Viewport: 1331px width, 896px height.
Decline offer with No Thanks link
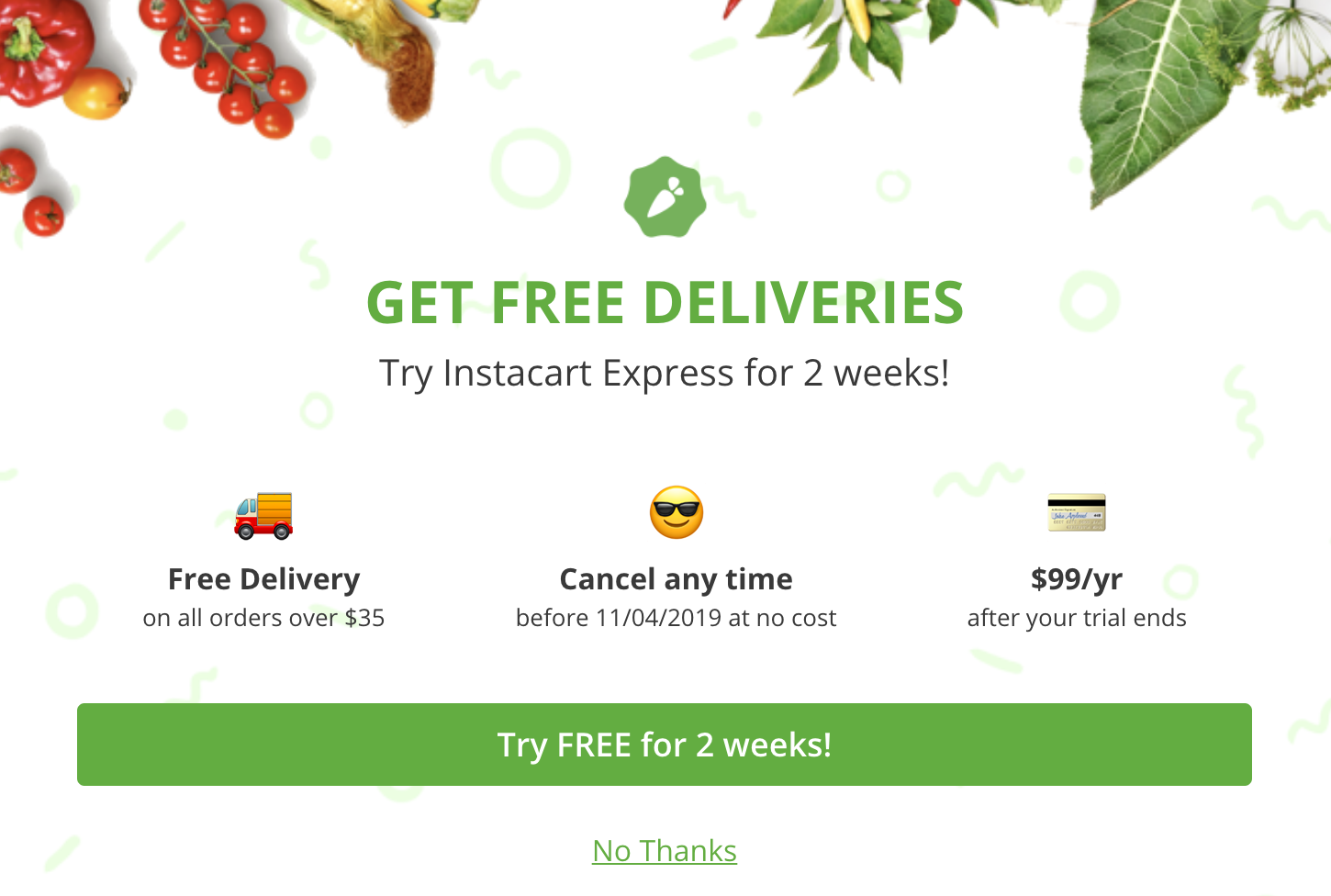[x=664, y=851]
